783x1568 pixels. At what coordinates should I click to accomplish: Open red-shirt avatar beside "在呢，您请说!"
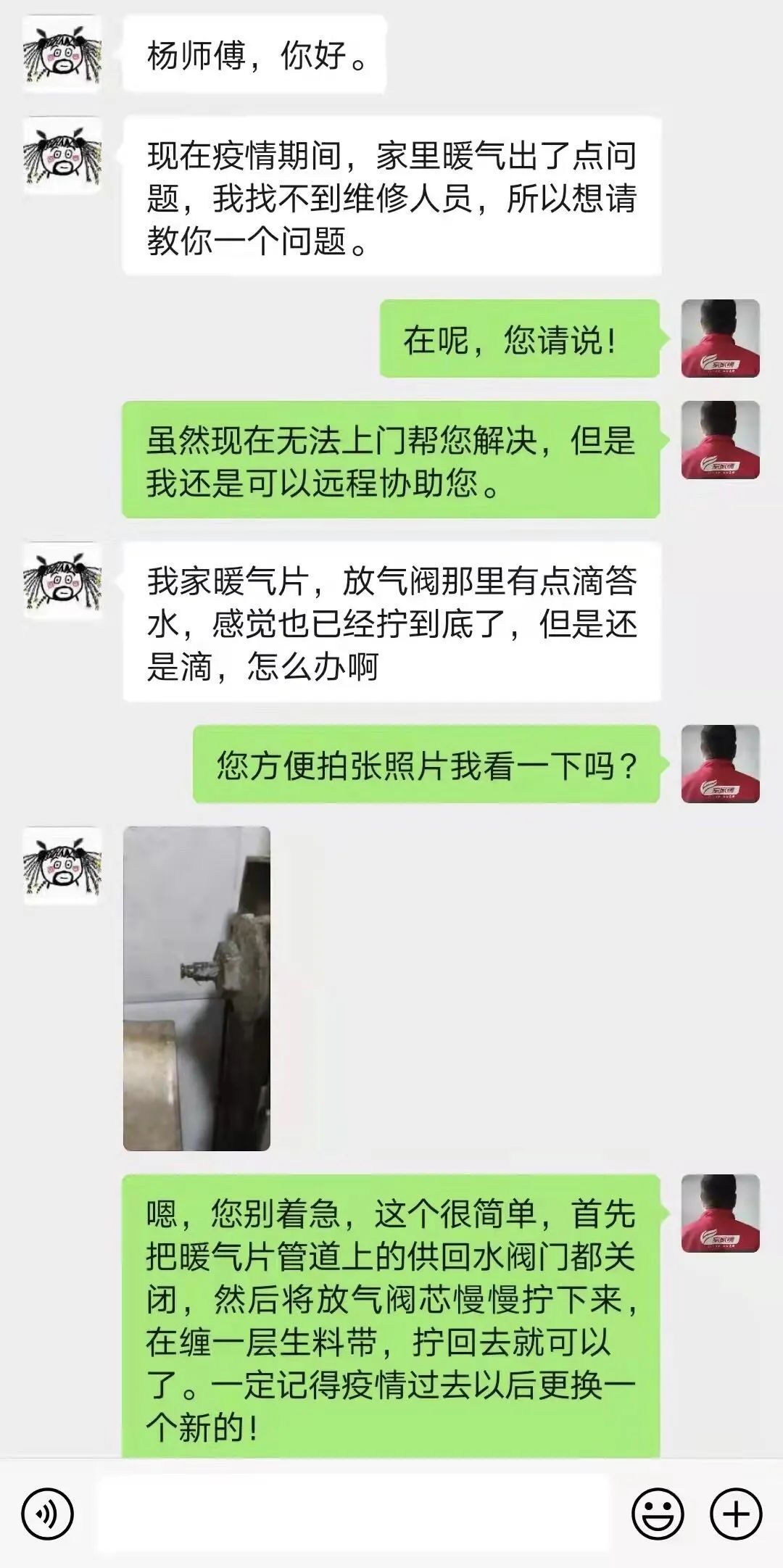(x=720, y=339)
